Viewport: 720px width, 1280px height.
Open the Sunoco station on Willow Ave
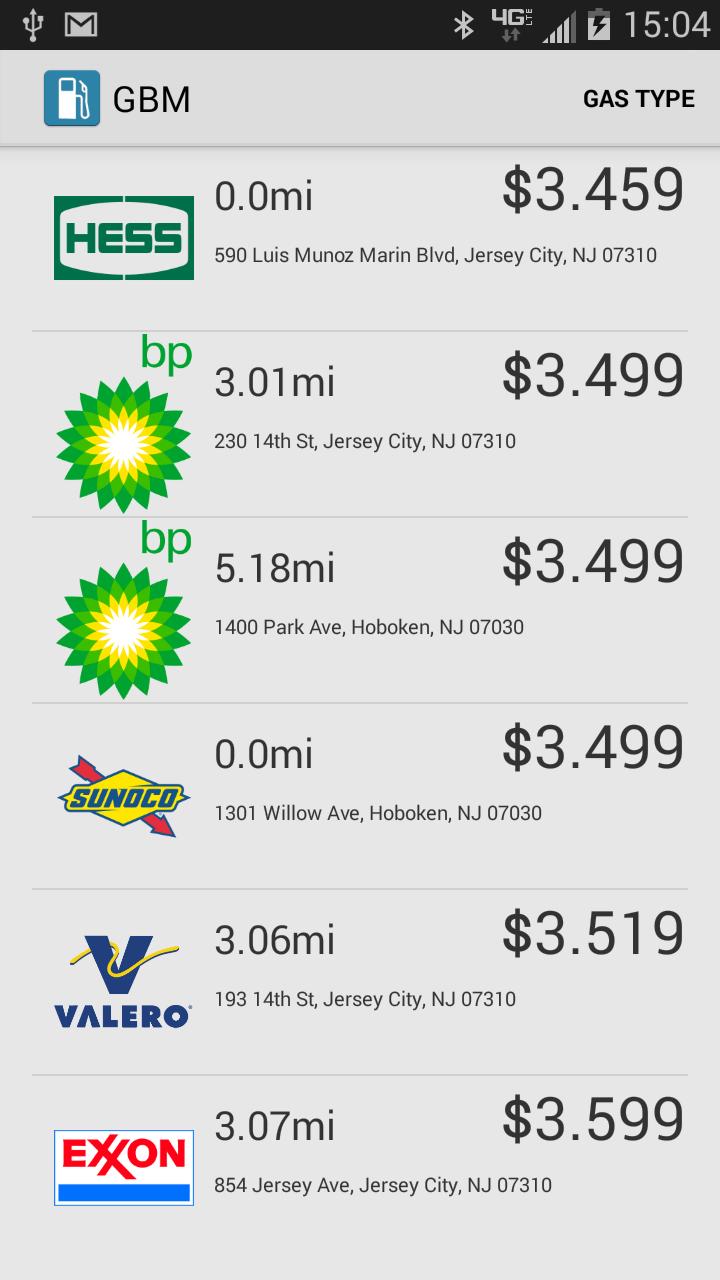[360, 796]
